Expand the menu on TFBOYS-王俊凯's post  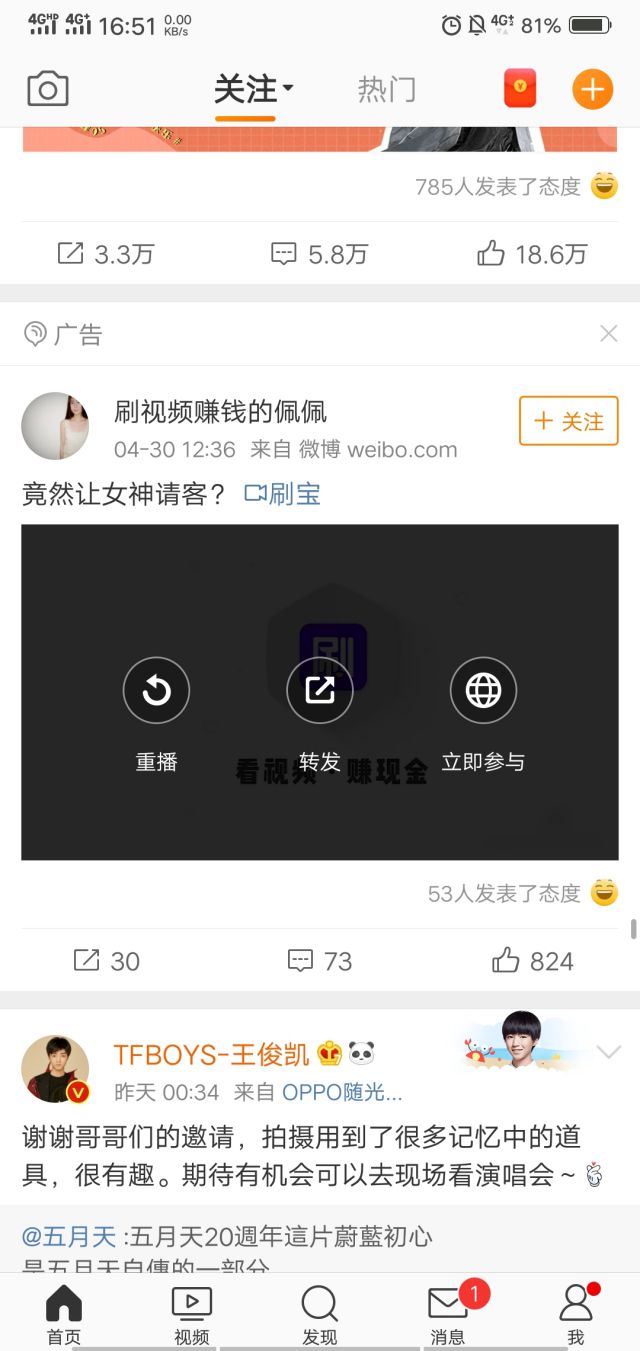(x=608, y=1051)
